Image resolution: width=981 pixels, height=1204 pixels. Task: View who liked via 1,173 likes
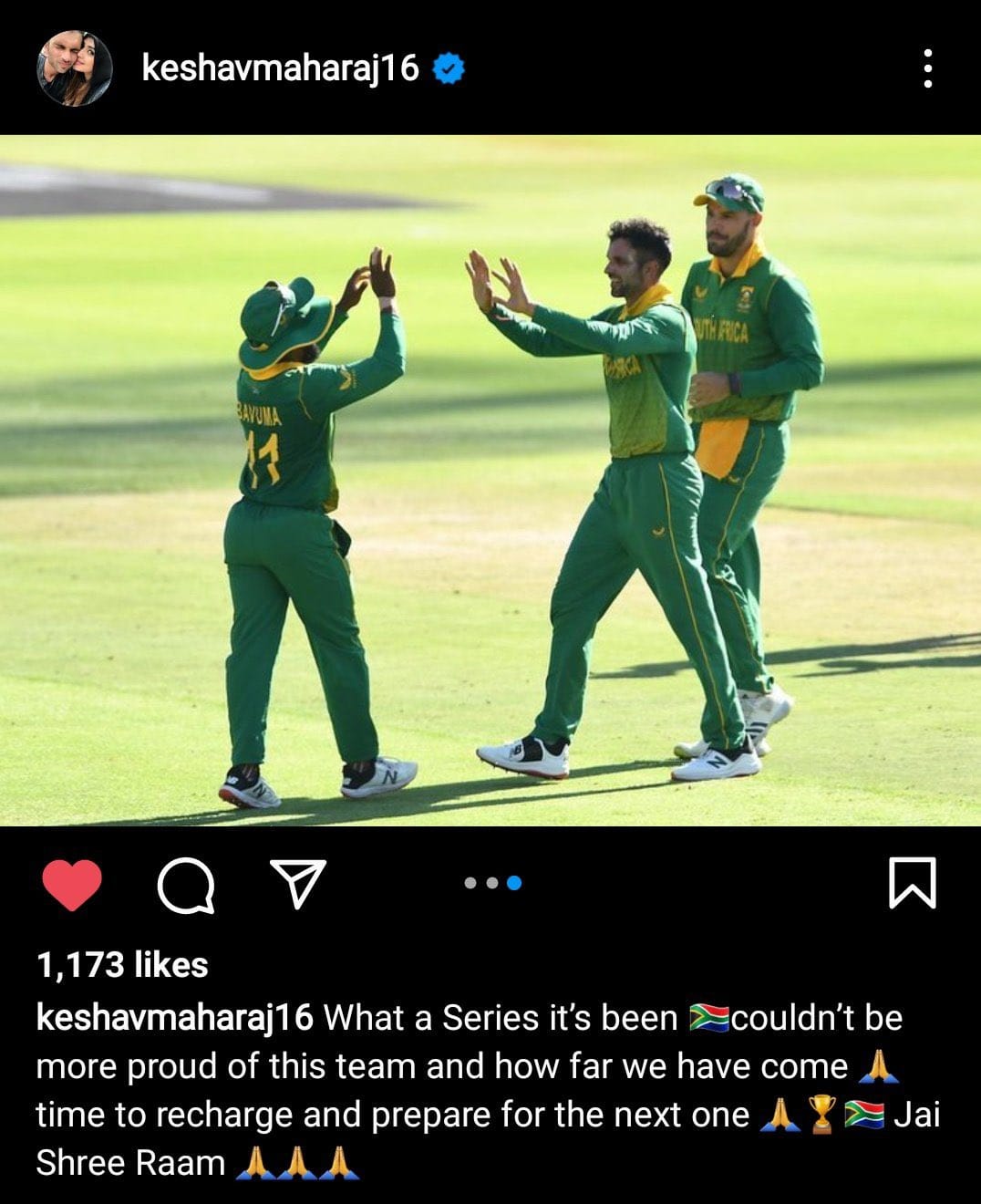(x=122, y=965)
